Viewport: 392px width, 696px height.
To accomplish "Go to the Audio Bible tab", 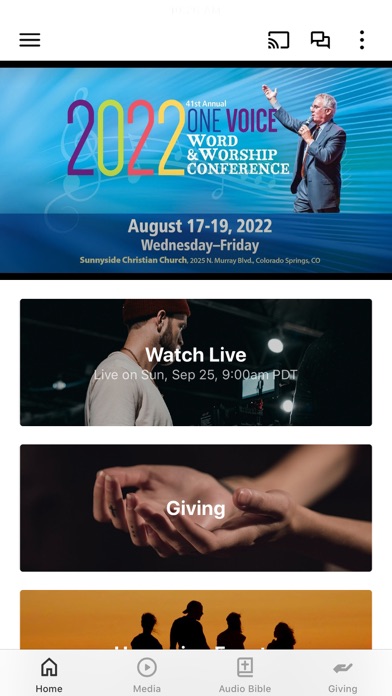I will 245,675.
